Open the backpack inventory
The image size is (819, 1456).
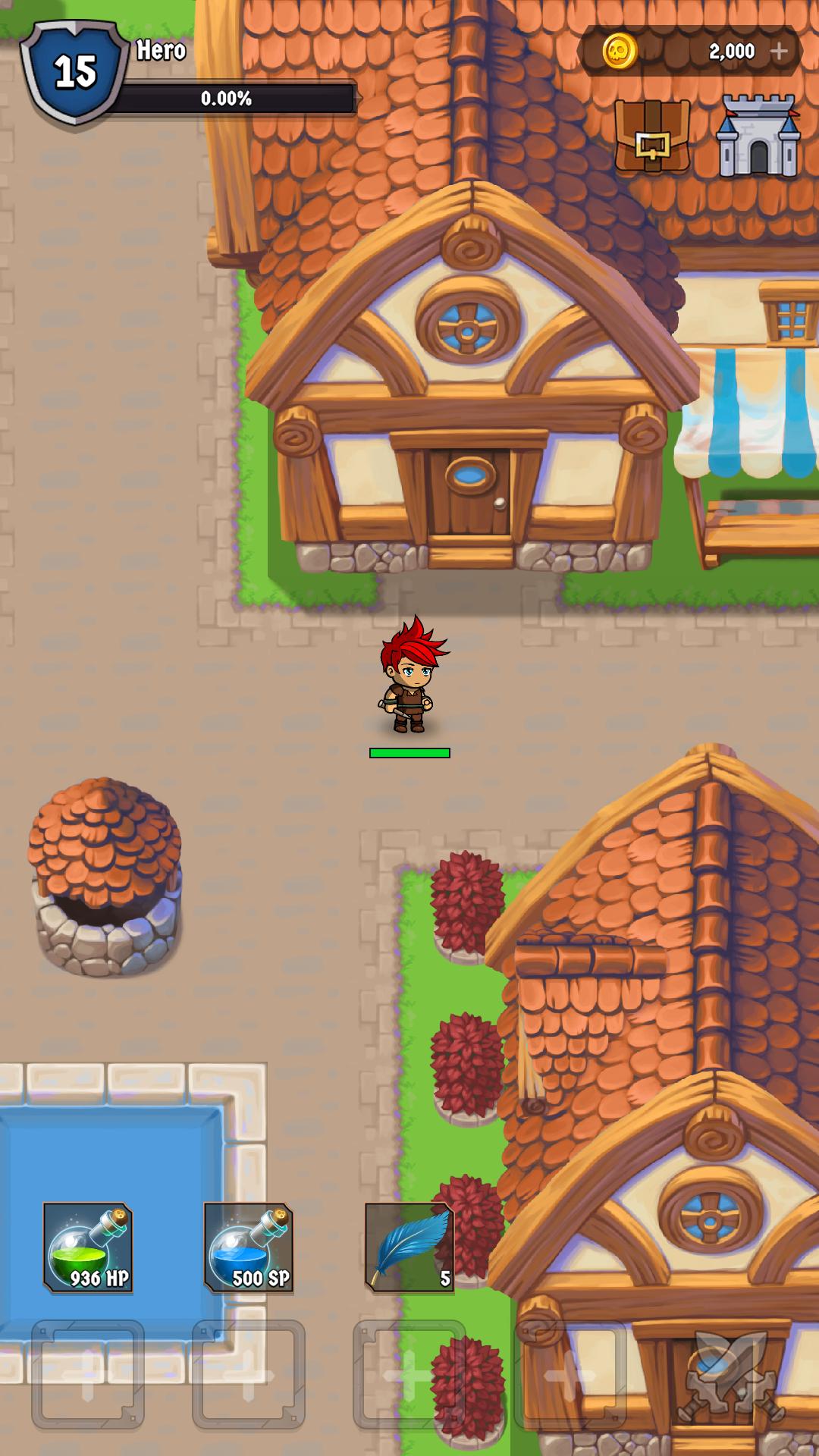coord(651,138)
